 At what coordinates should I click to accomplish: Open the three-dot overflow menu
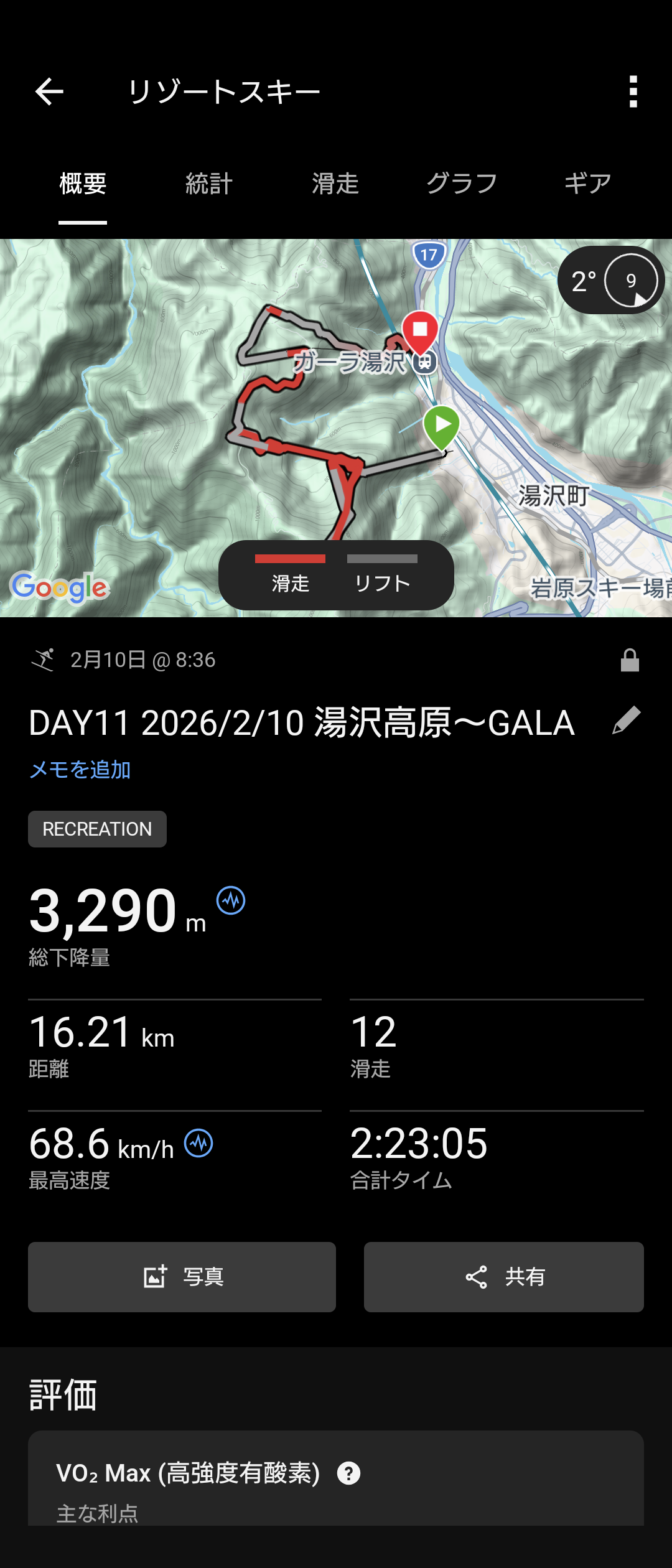633,92
